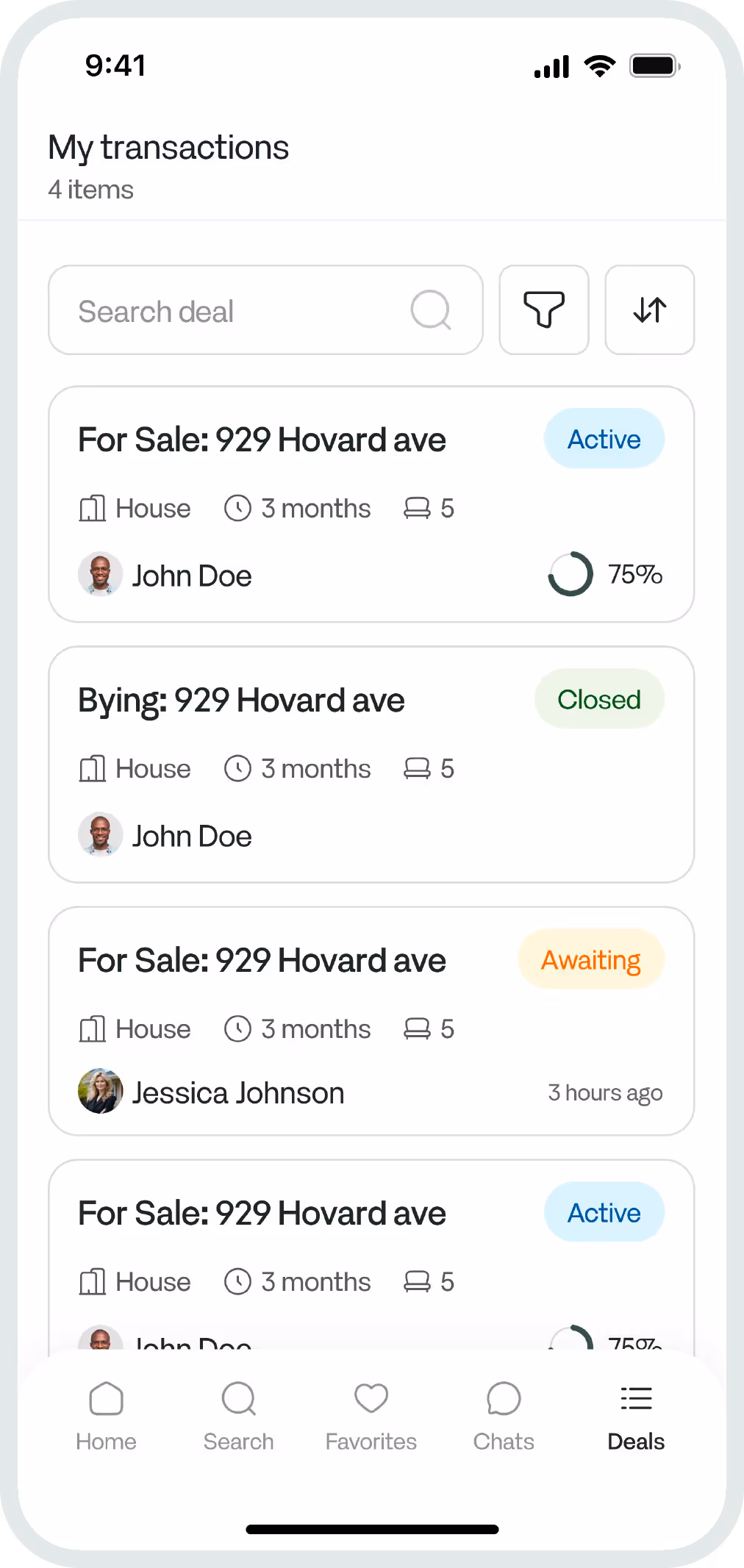Open the sort order options
The height and width of the screenshot is (1568, 744).
click(650, 310)
